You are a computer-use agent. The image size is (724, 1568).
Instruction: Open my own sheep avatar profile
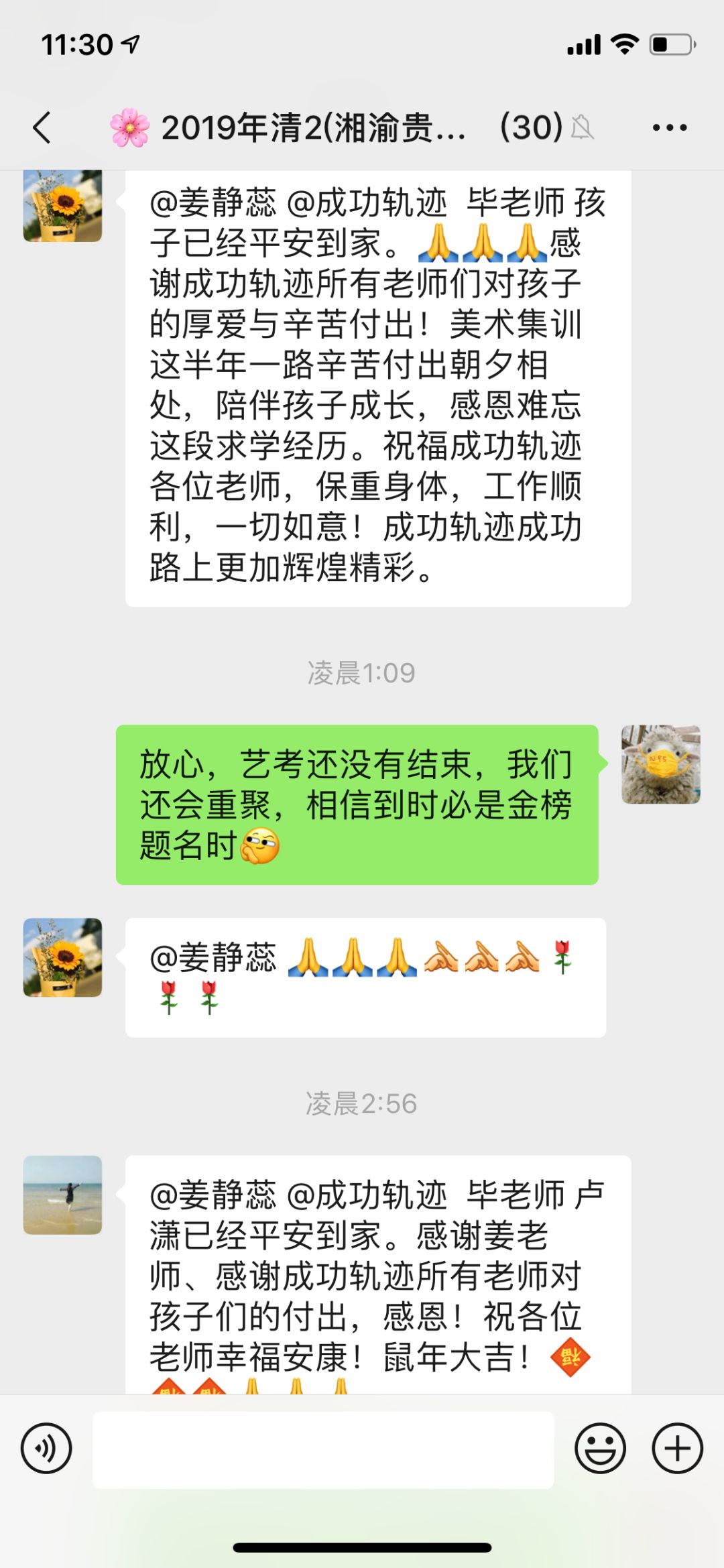coord(660,764)
